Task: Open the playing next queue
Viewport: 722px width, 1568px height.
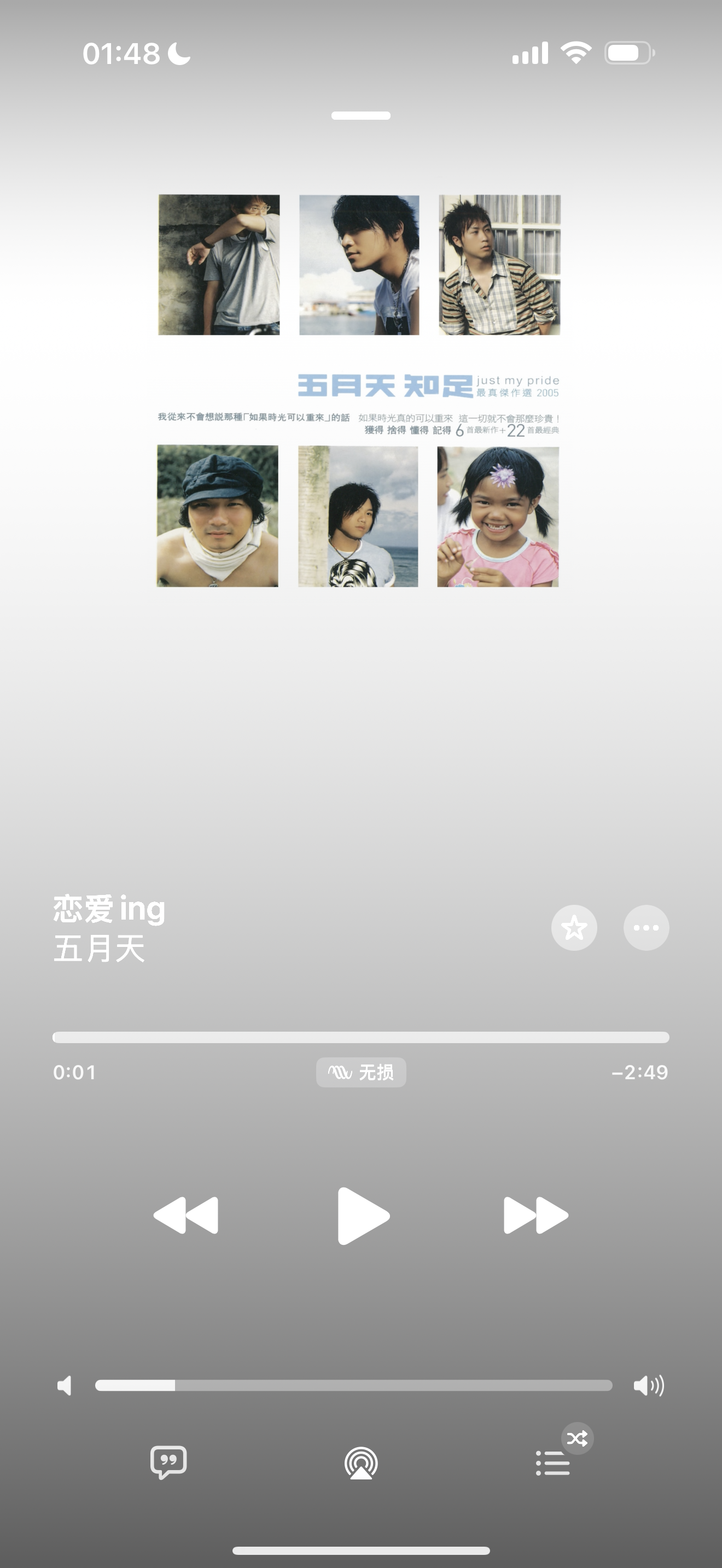Action: click(x=553, y=1462)
